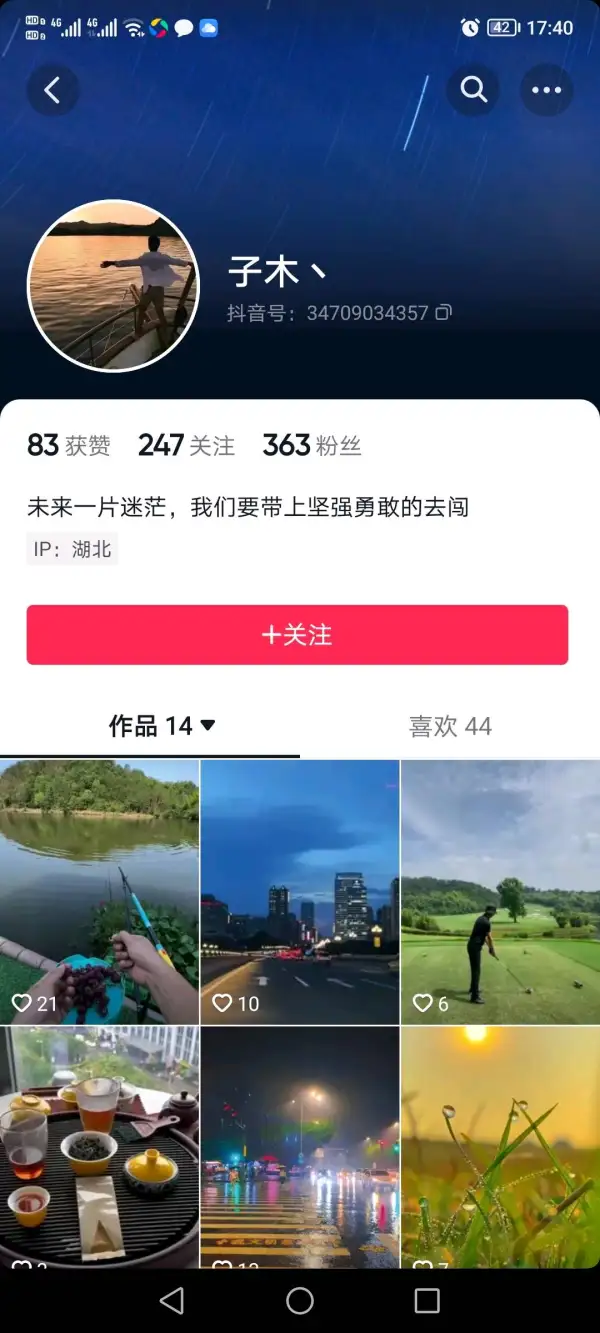600x1333 pixels.
Task: Open the 363 粉丝 followers list
Action: [312, 445]
